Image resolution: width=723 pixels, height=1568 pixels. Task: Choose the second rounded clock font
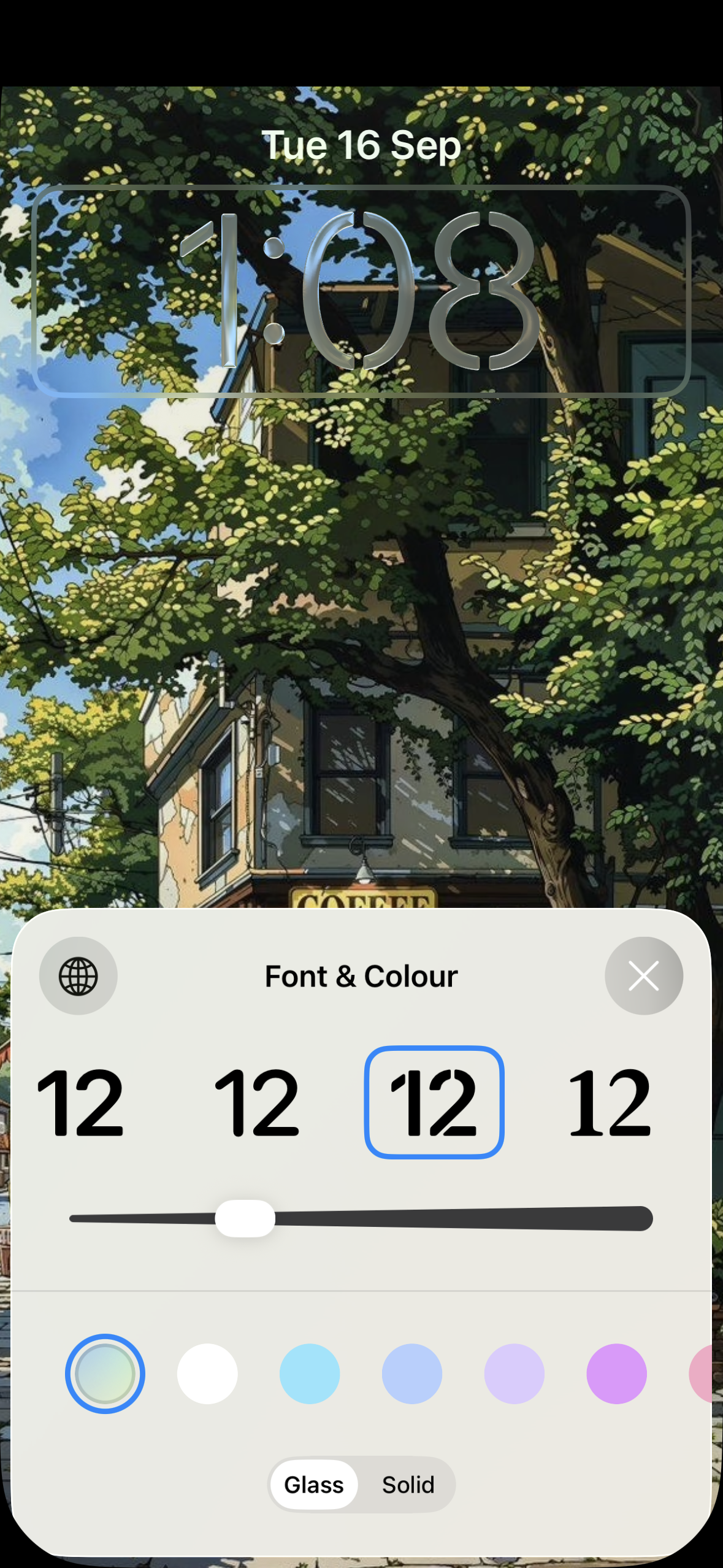(x=257, y=1102)
